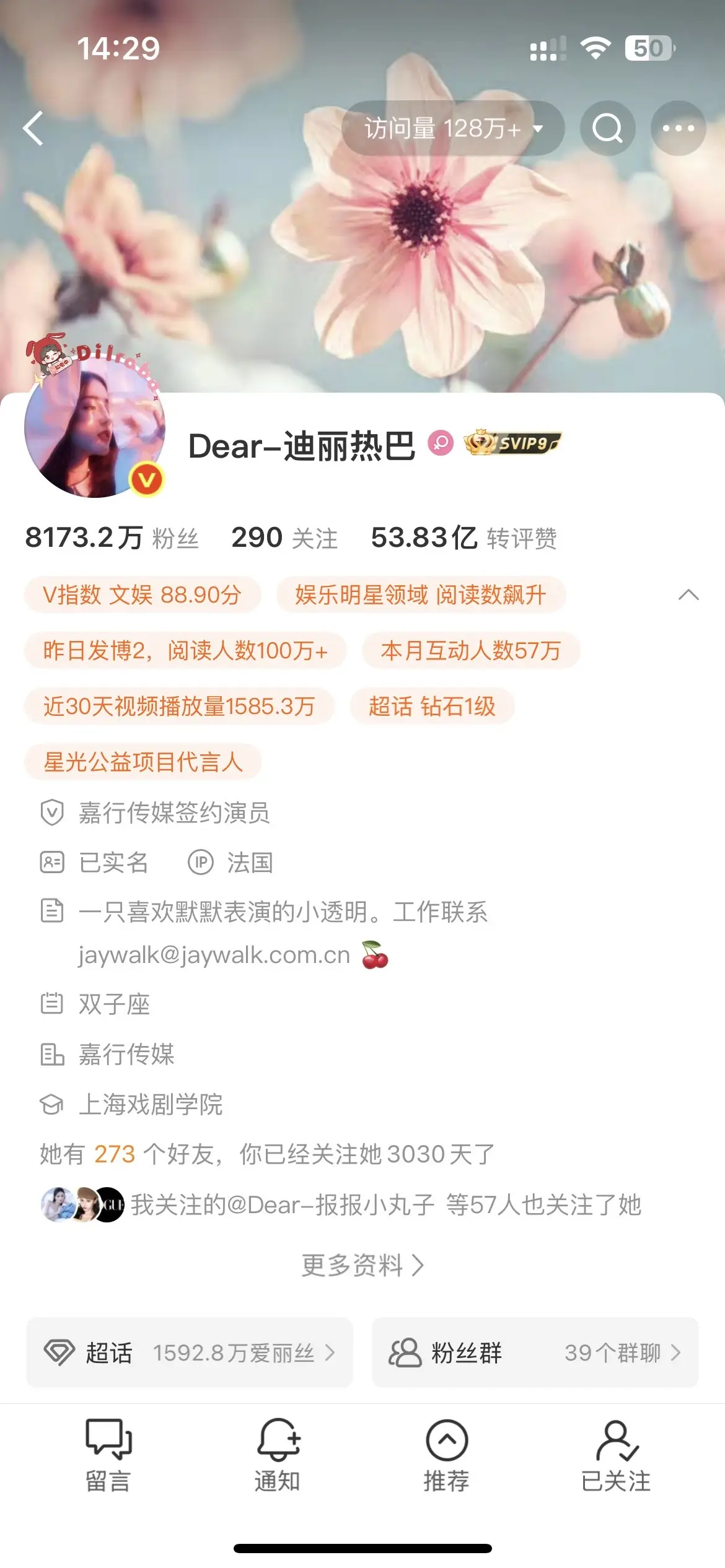Open search on the profile page

coord(608,128)
